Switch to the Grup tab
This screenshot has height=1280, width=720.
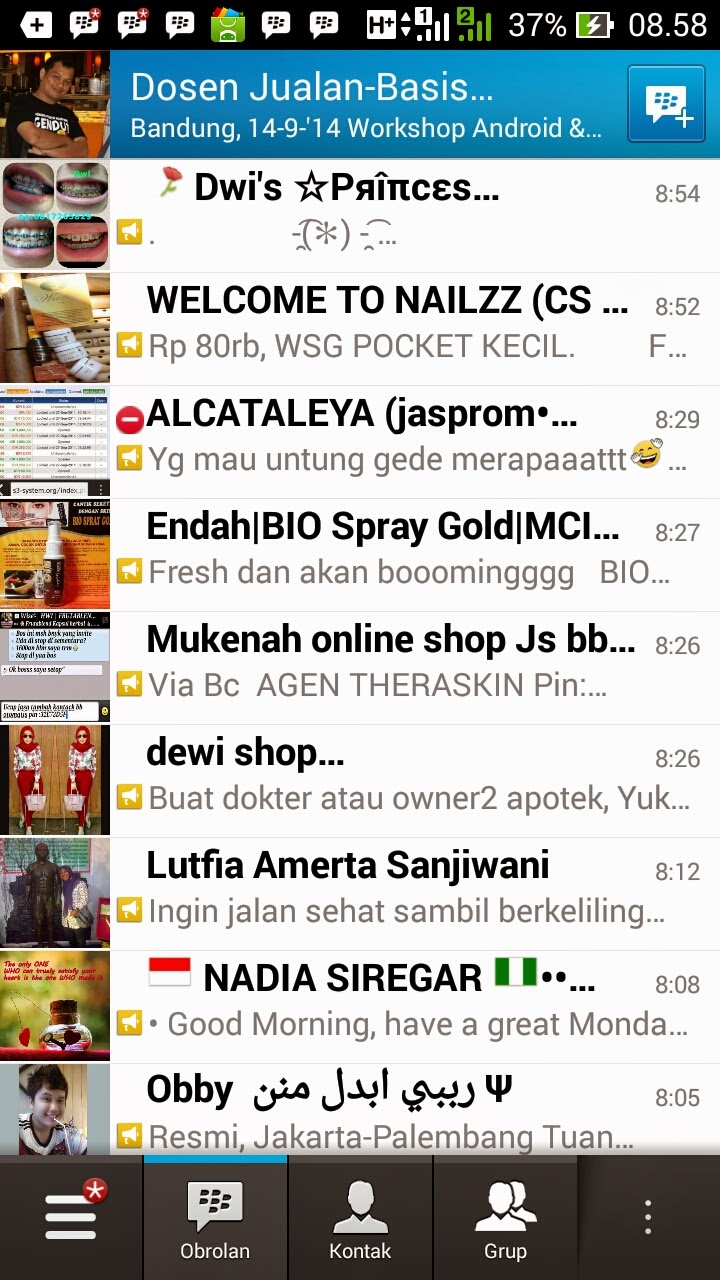point(505,1217)
